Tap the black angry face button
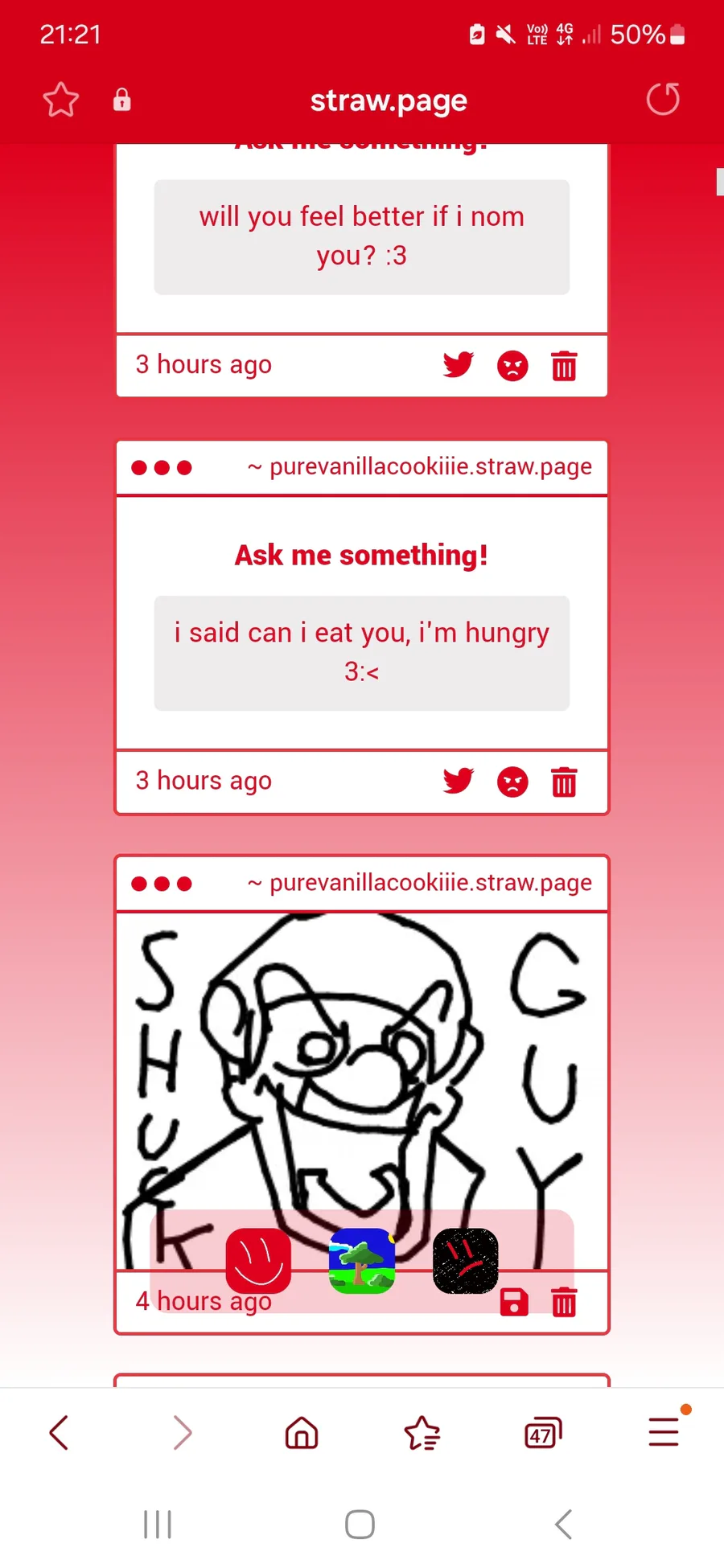724x1568 pixels. pos(466,1260)
